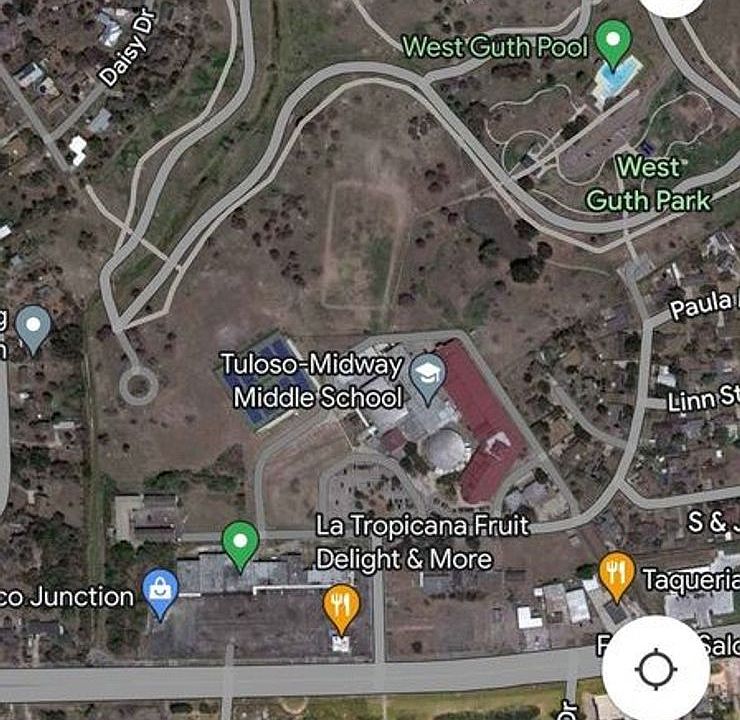Image resolution: width=740 pixels, height=720 pixels.
Task: Tap the Taqueria restaurant marker
Action: pyautogui.click(x=617, y=574)
